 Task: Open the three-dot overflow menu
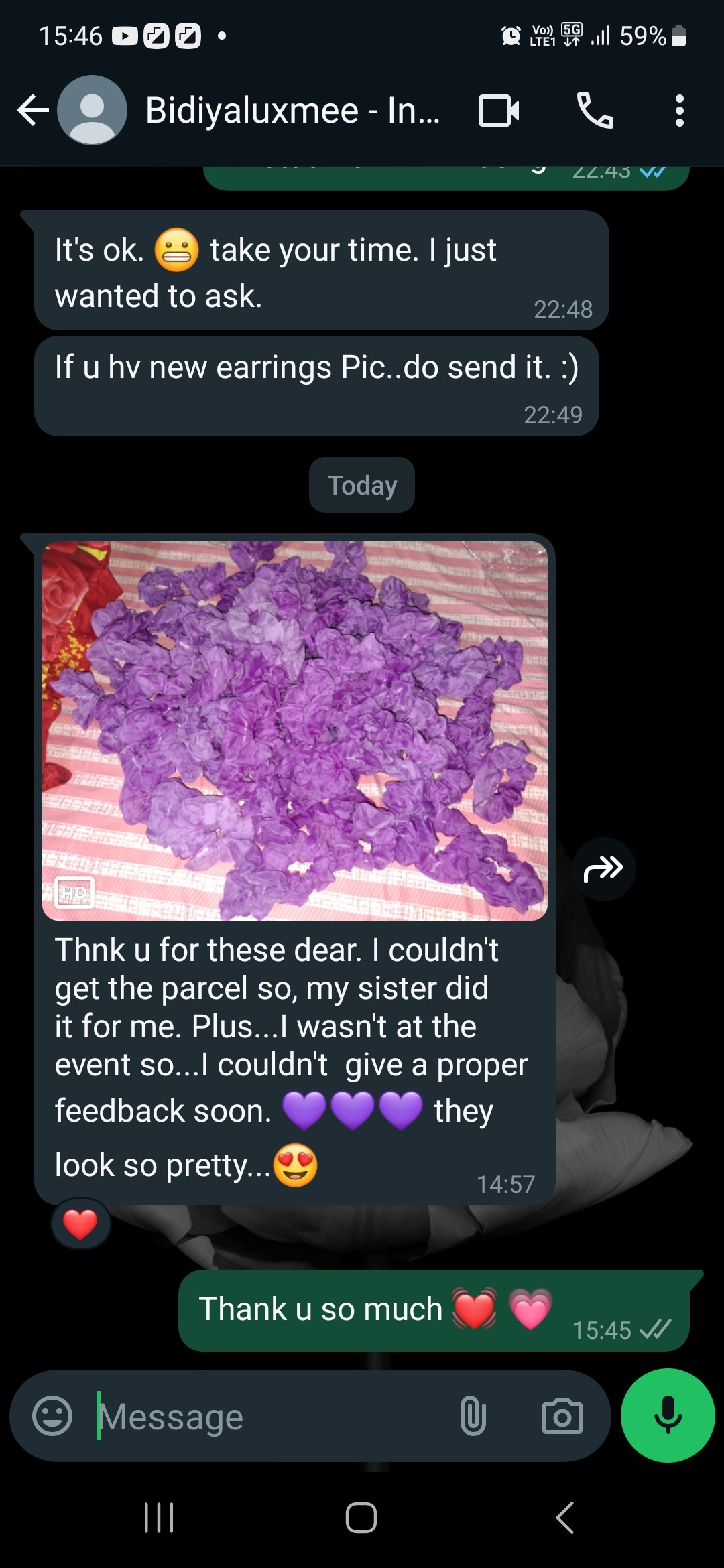[x=679, y=111]
